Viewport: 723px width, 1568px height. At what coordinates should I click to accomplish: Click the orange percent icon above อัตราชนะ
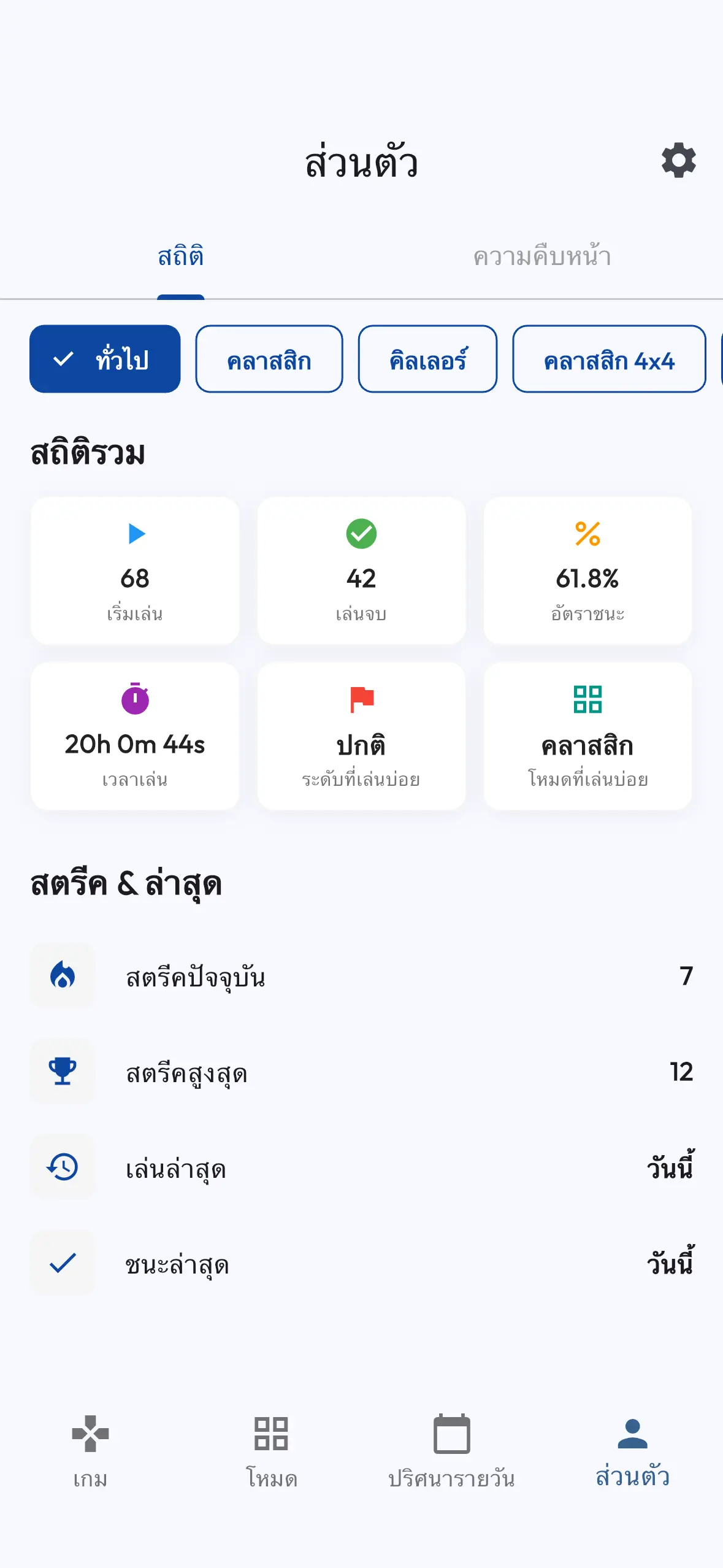pyautogui.click(x=586, y=534)
